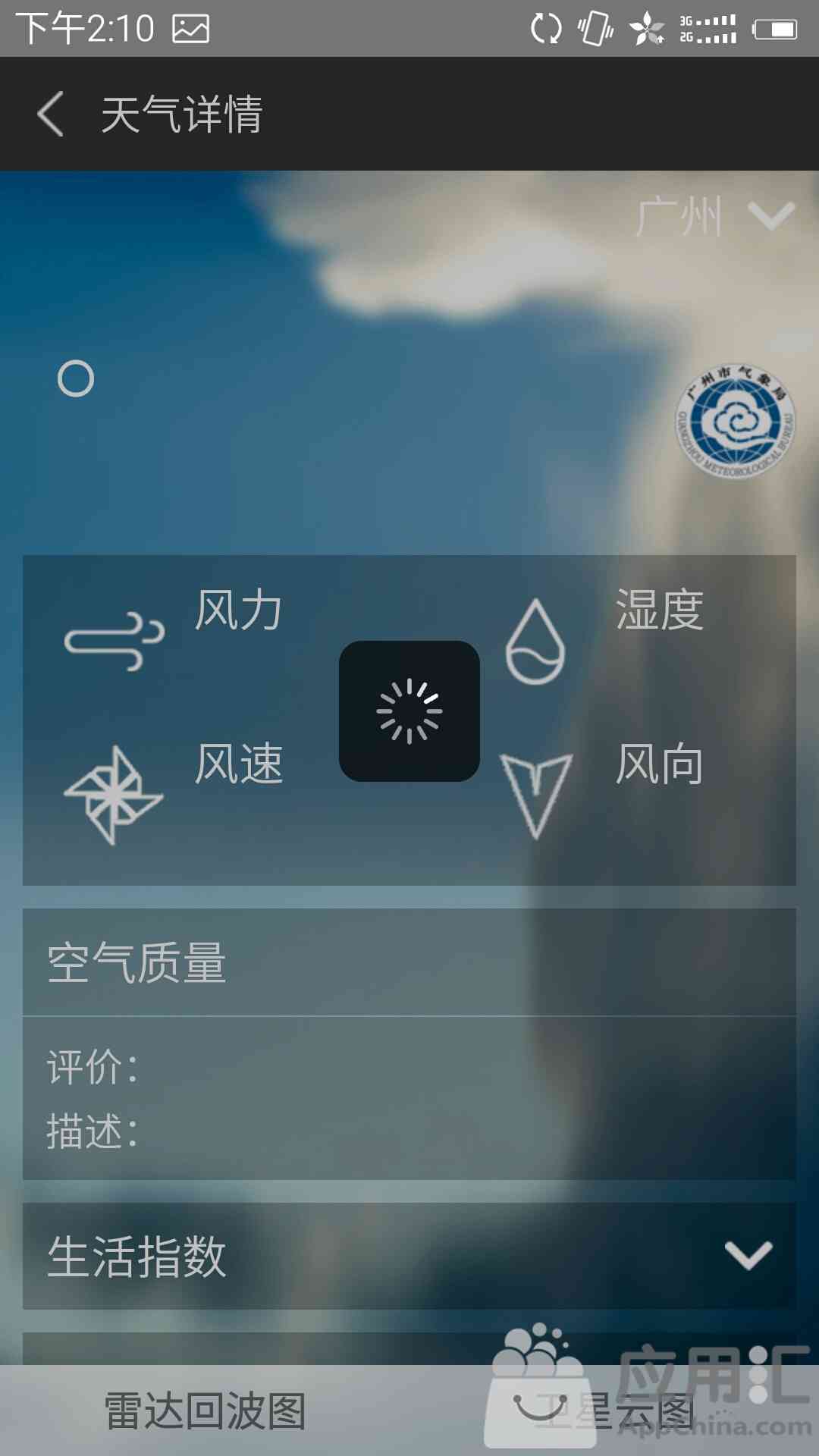
Task: Go back from 天气详情 page
Action: tap(51, 114)
